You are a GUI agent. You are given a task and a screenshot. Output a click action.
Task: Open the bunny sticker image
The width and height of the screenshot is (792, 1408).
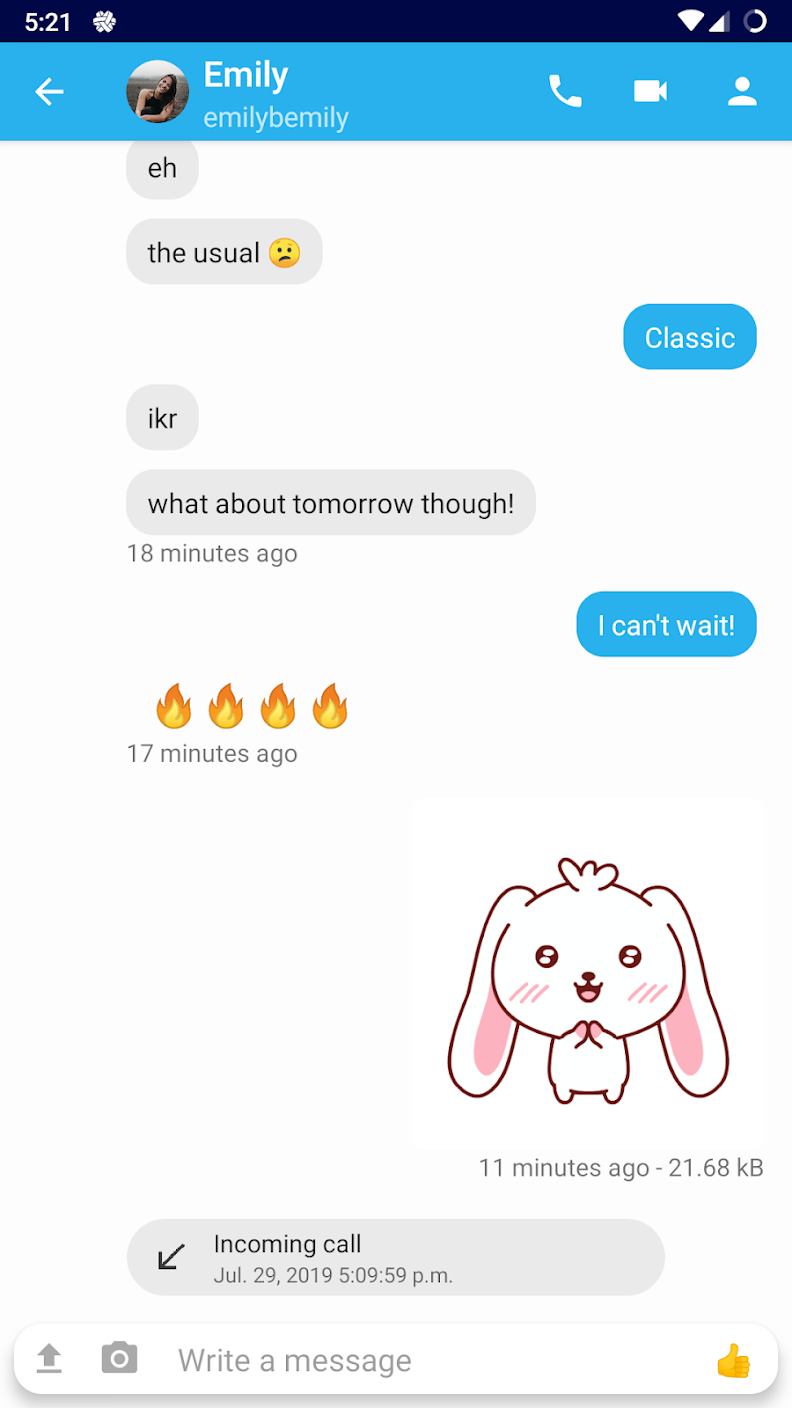(x=588, y=972)
